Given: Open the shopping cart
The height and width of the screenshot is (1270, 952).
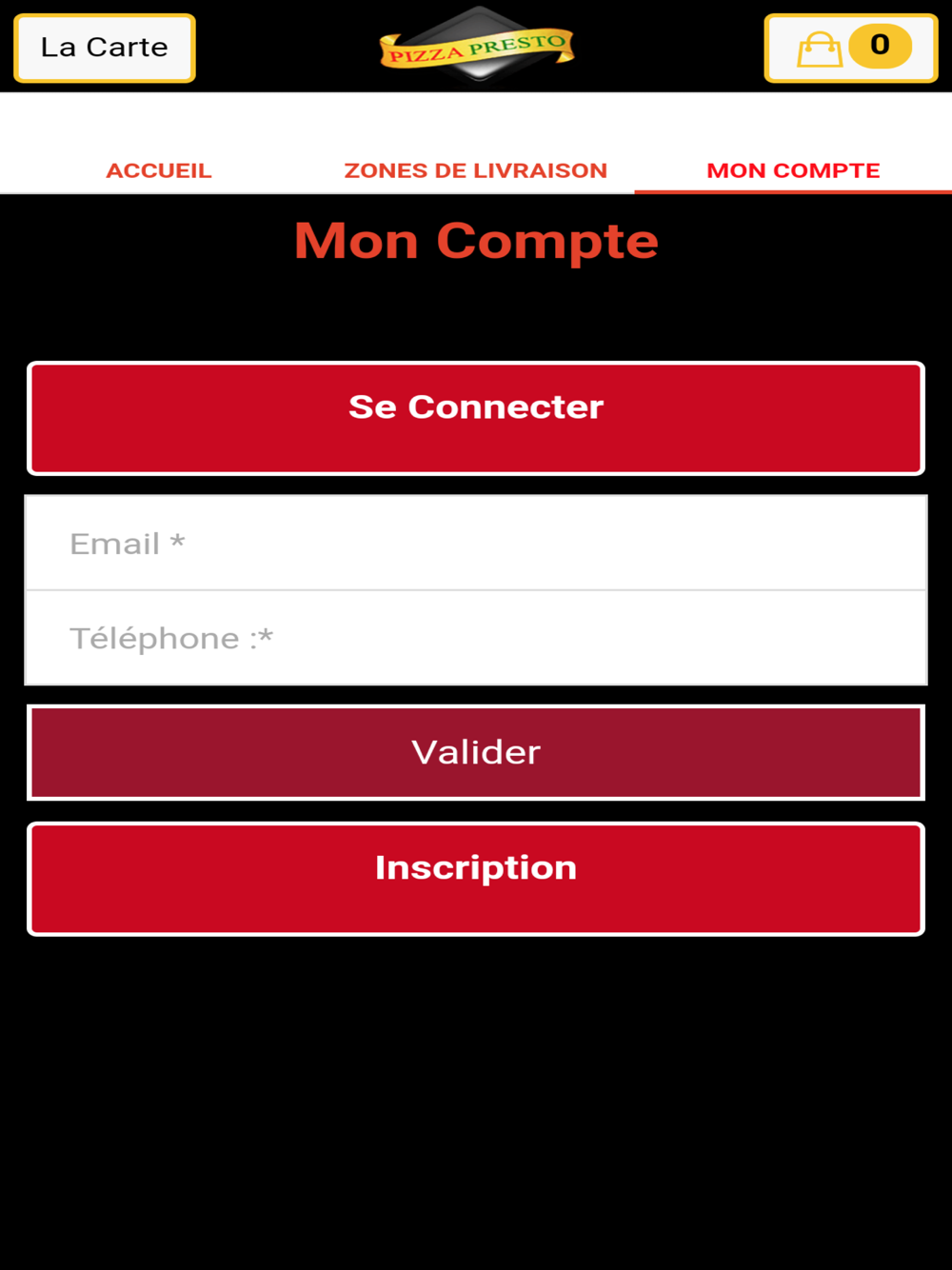Looking at the screenshot, I should click(850, 48).
